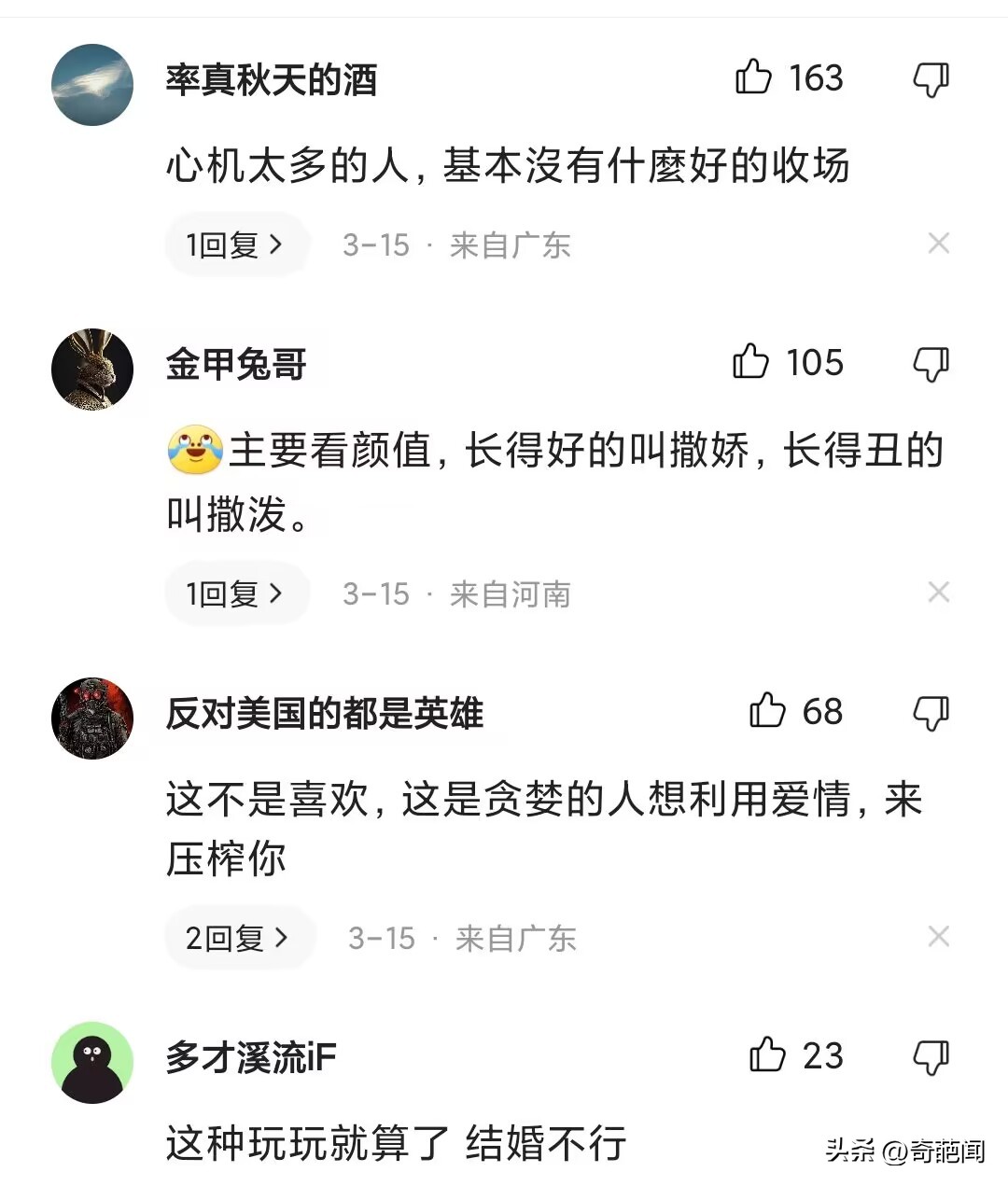
Task: Tap the thumbs-up icon showing 23
Action: pos(767,1056)
